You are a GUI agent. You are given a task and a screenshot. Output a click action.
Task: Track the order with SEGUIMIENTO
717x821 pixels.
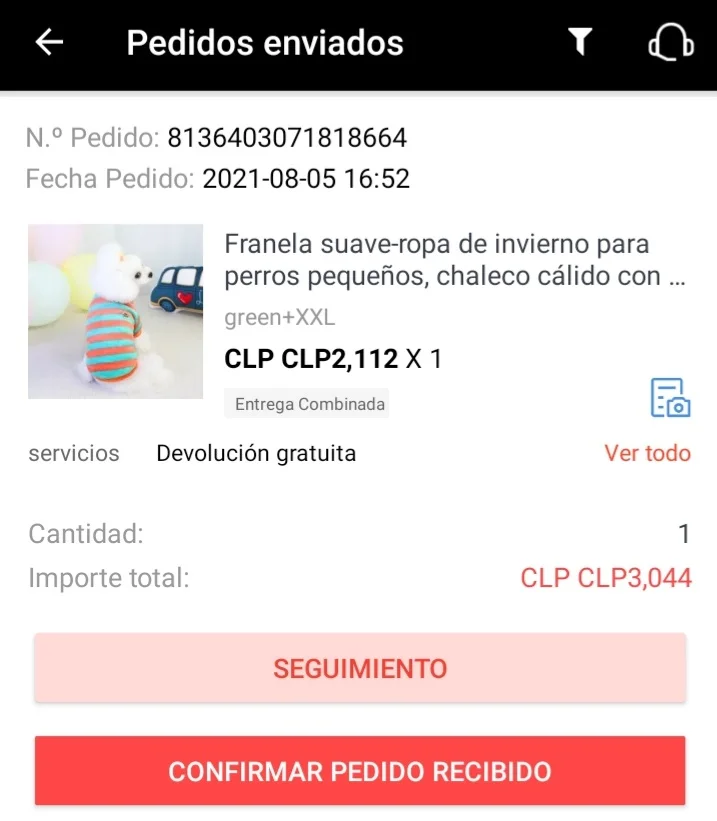click(360, 668)
